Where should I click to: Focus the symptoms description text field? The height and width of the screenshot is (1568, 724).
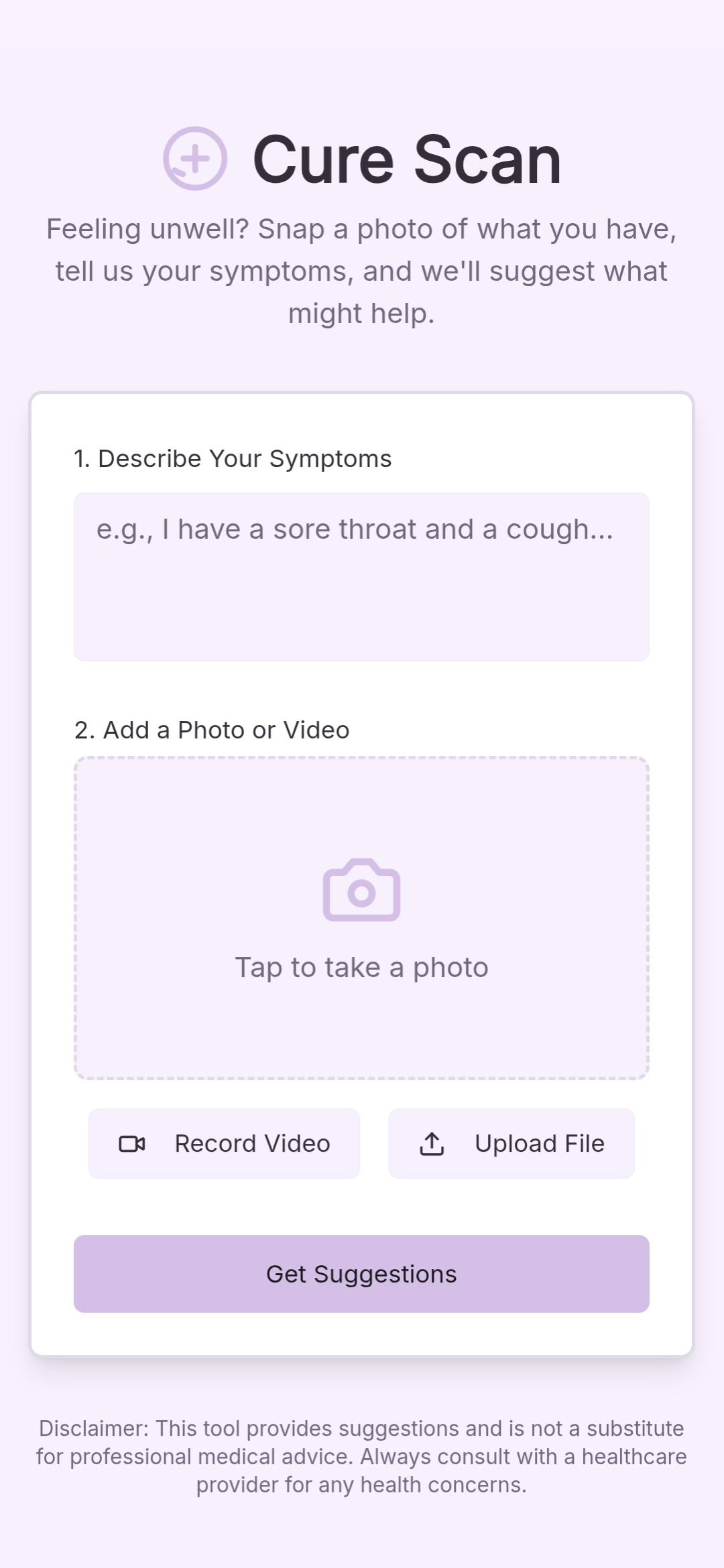click(x=361, y=577)
